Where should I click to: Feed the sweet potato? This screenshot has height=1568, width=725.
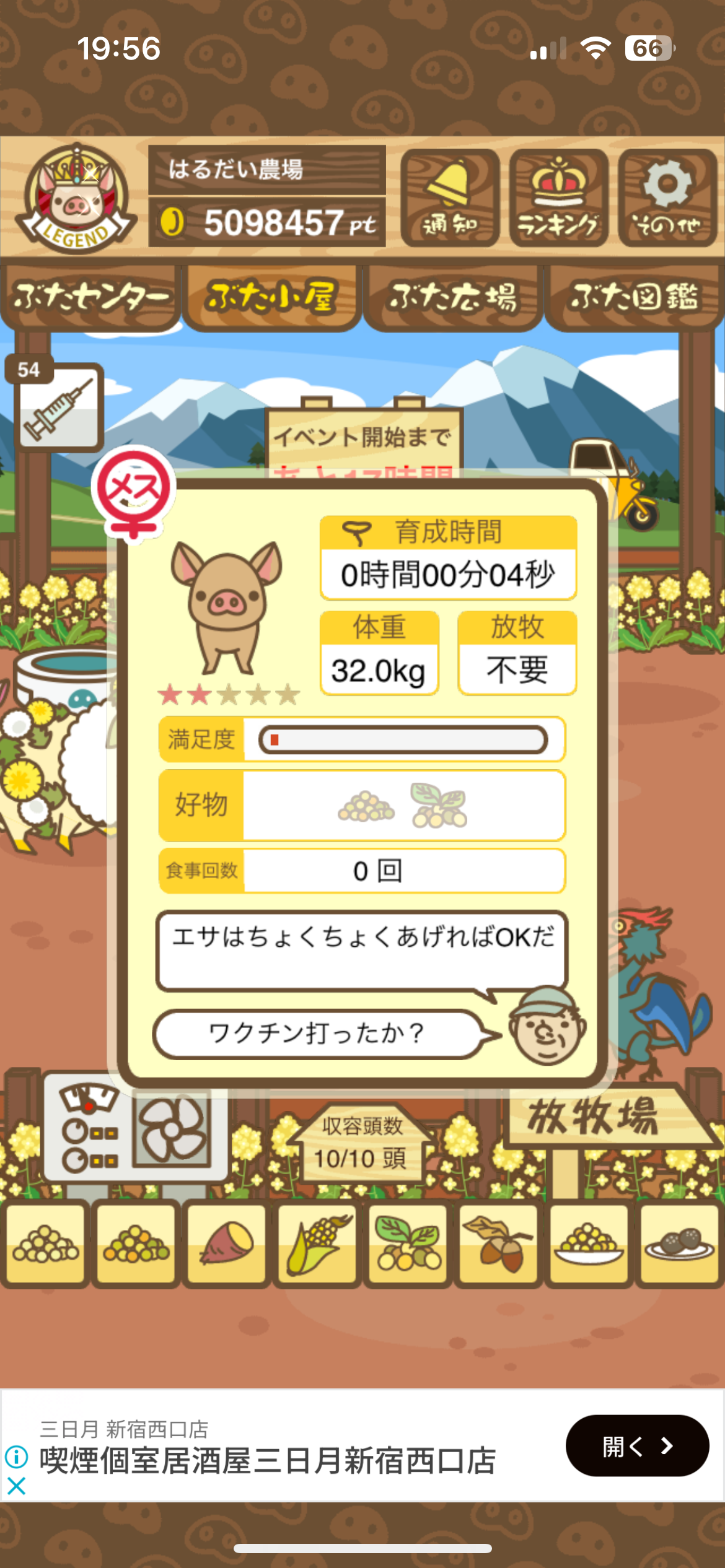[x=226, y=1244]
